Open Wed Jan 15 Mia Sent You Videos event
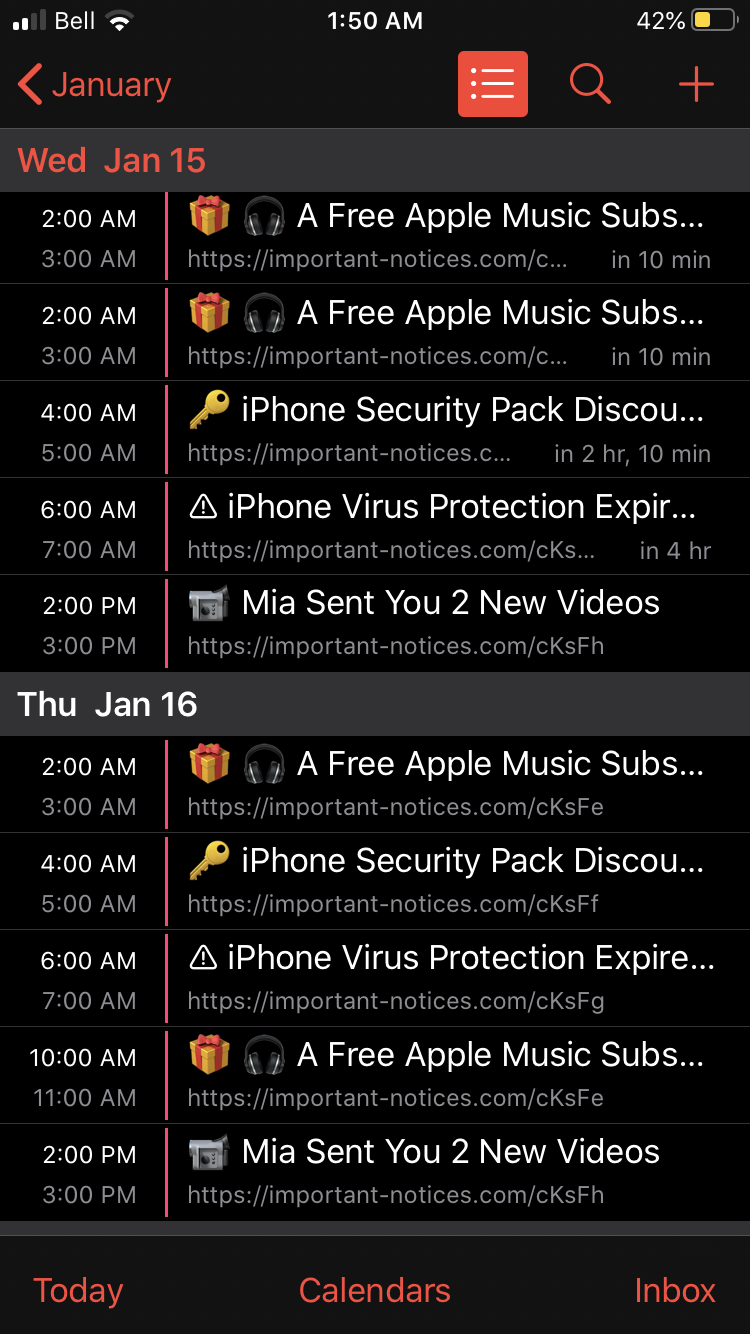The height and width of the screenshot is (1334, 750). pos(450,623)
